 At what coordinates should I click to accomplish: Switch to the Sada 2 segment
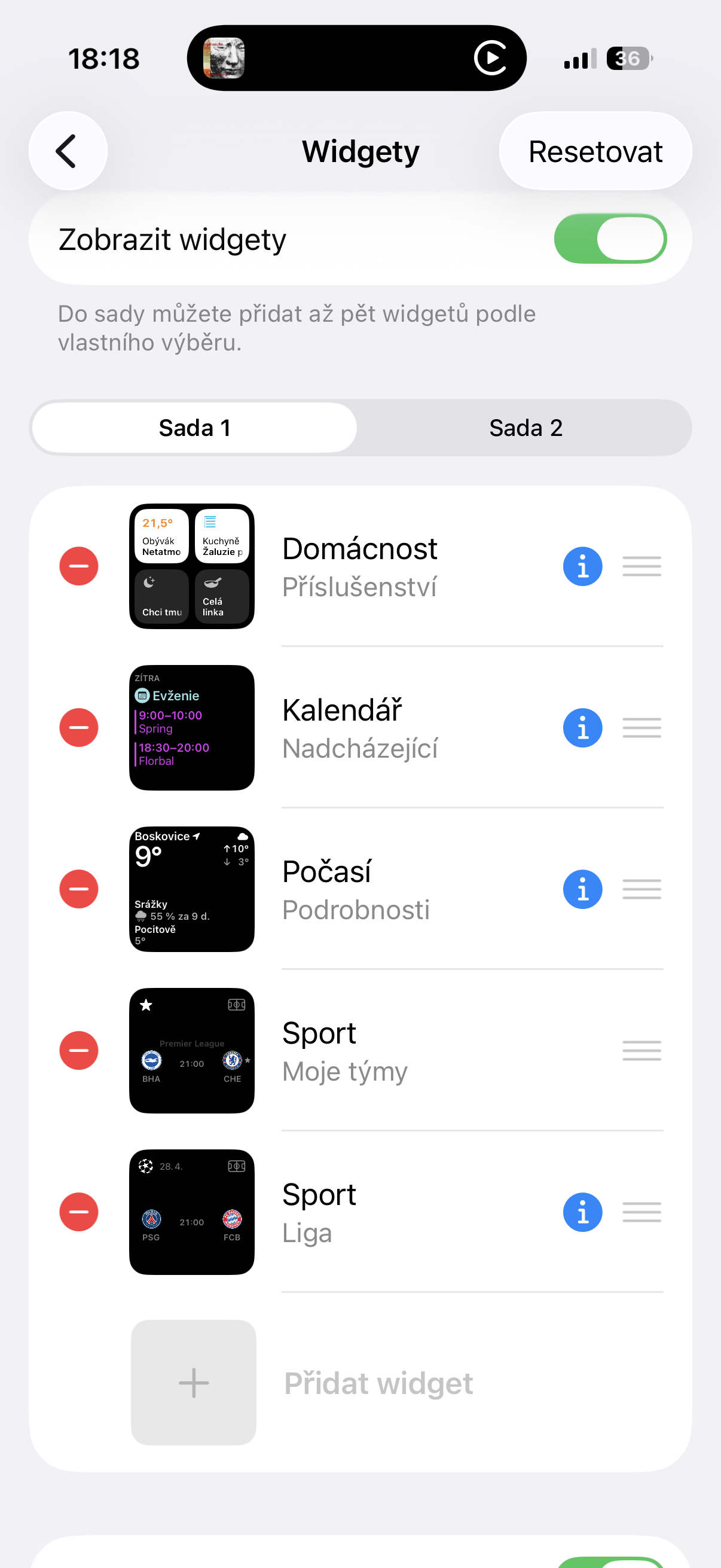coord(525,428)
